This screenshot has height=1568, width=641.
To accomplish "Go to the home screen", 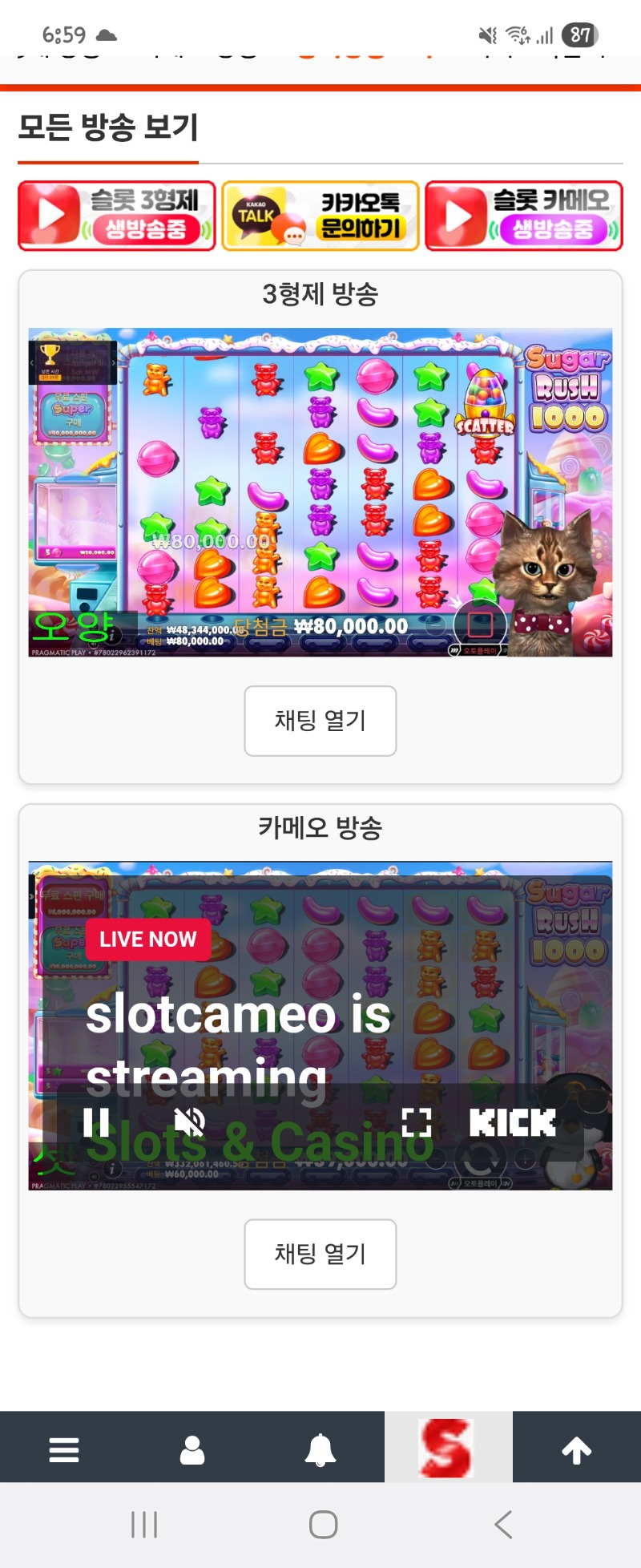I will tap(323, 1524).
